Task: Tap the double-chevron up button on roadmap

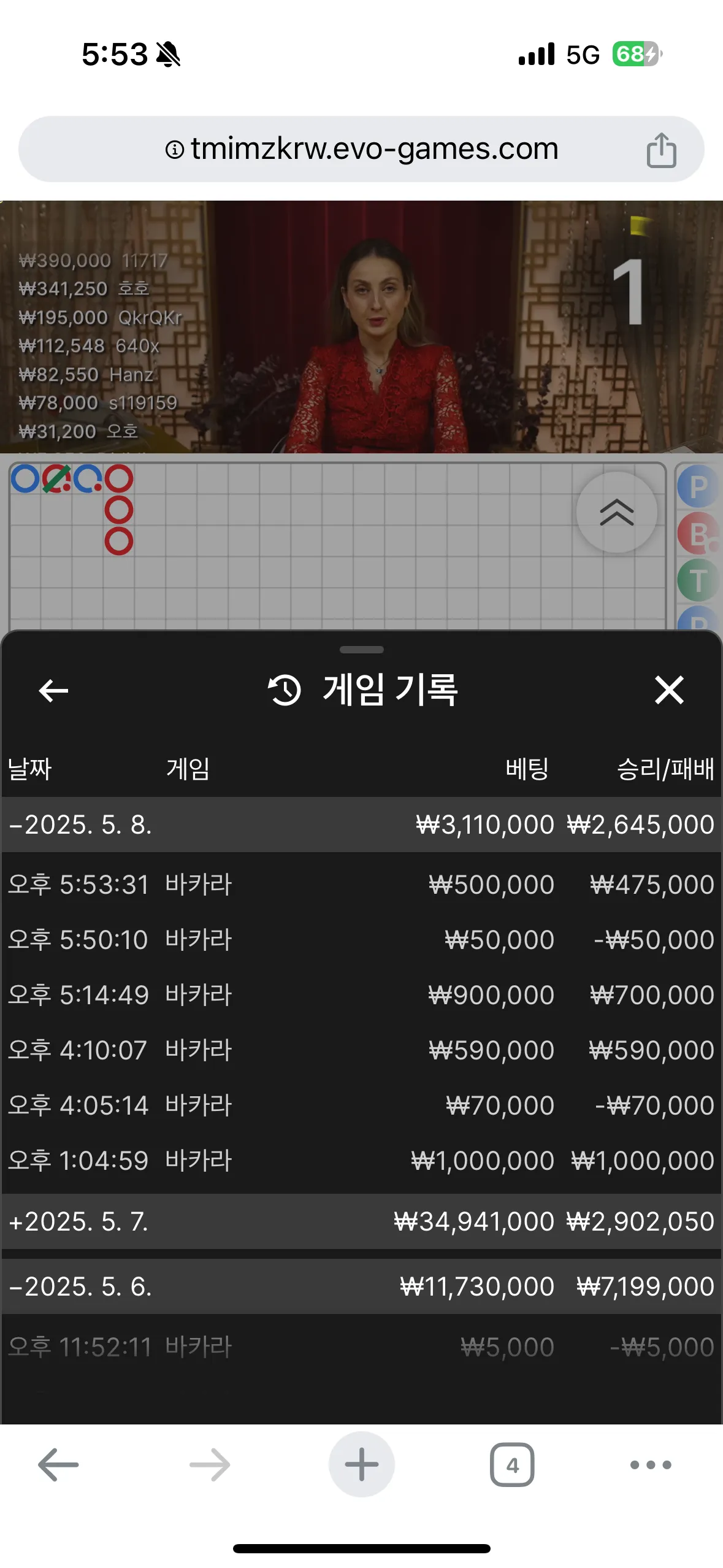Action: pyautogui.click(x=617, y=512)
